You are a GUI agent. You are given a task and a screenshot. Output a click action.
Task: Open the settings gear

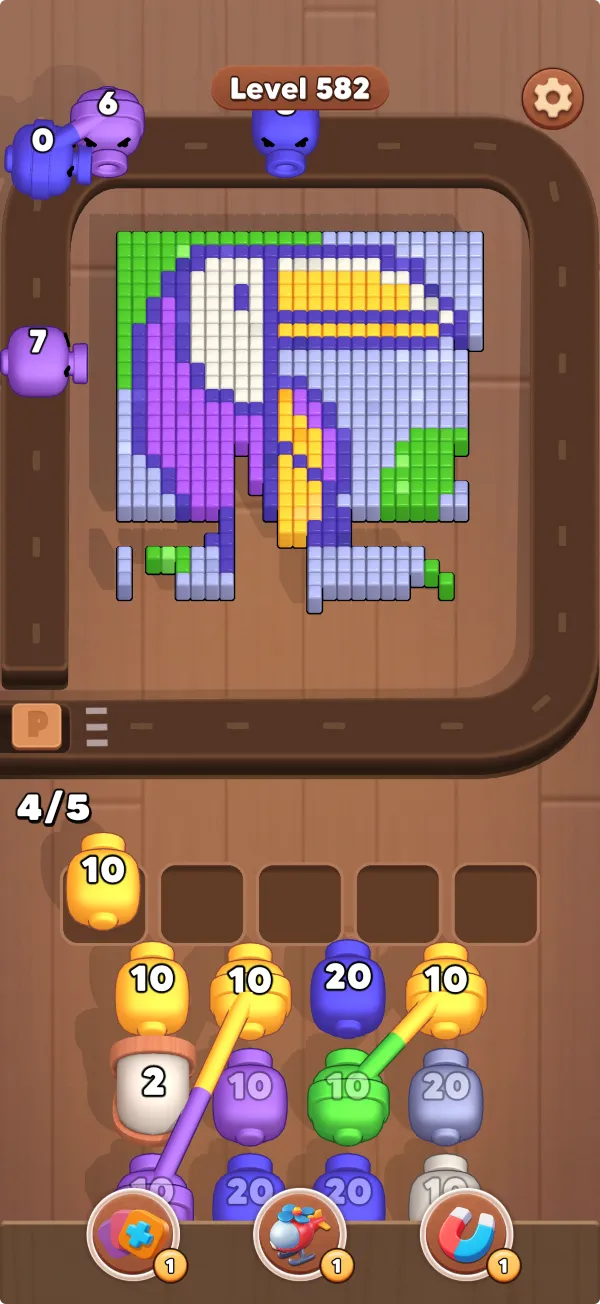(x=552, y=98)
